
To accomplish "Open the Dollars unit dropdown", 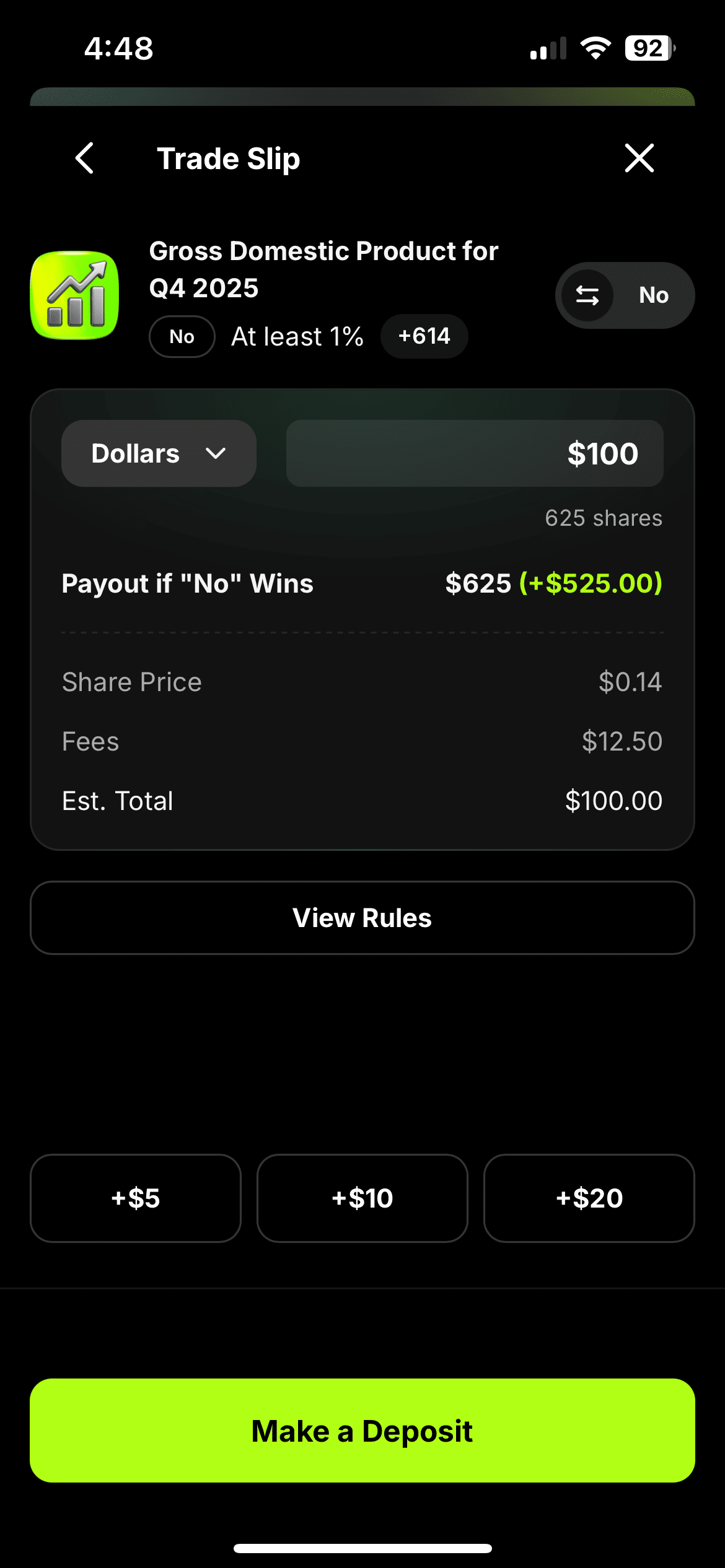I will [x=159, y=453].
